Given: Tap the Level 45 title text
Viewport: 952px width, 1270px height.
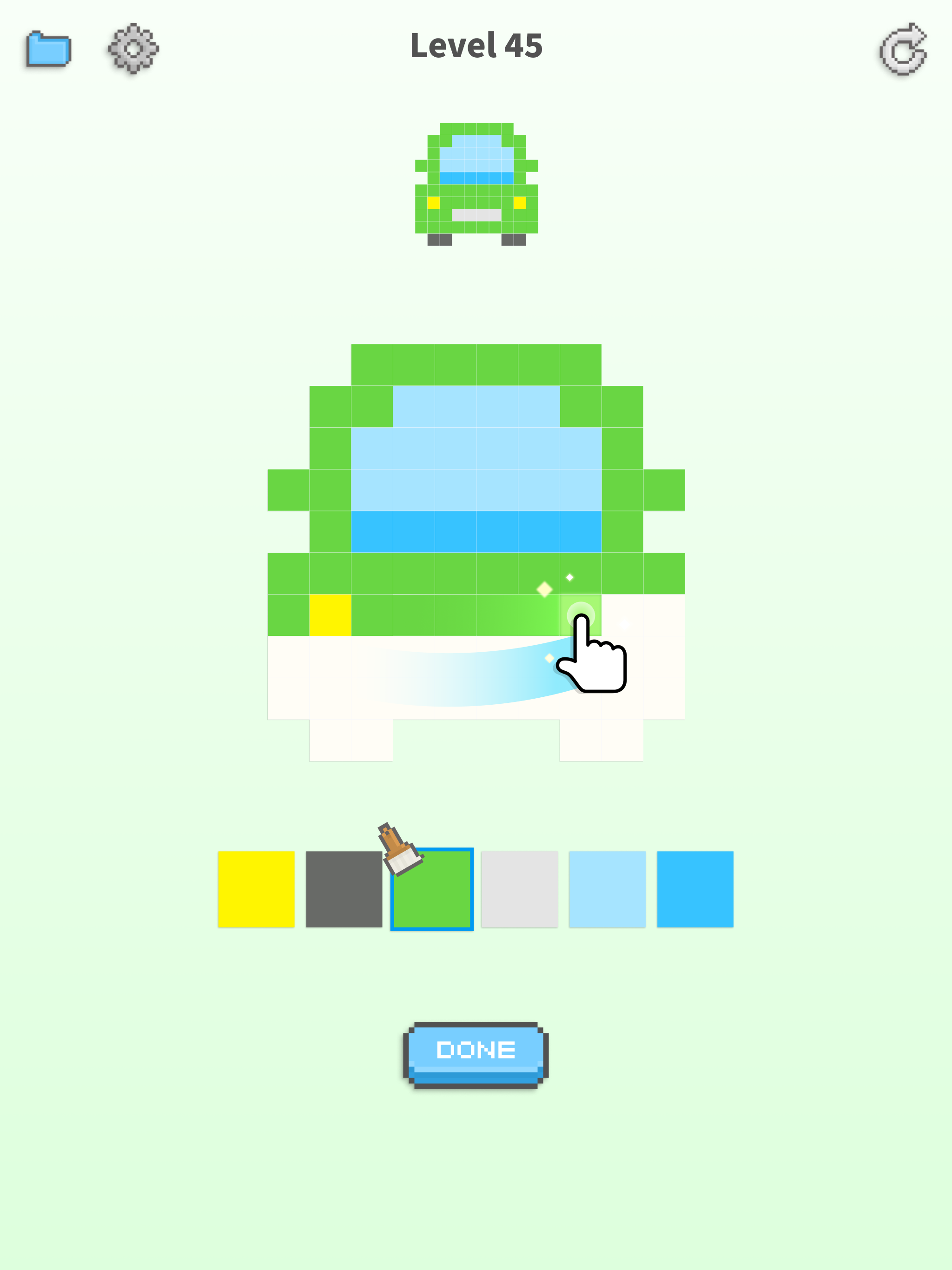Looking at the screenshot, I should pos(476,45).
